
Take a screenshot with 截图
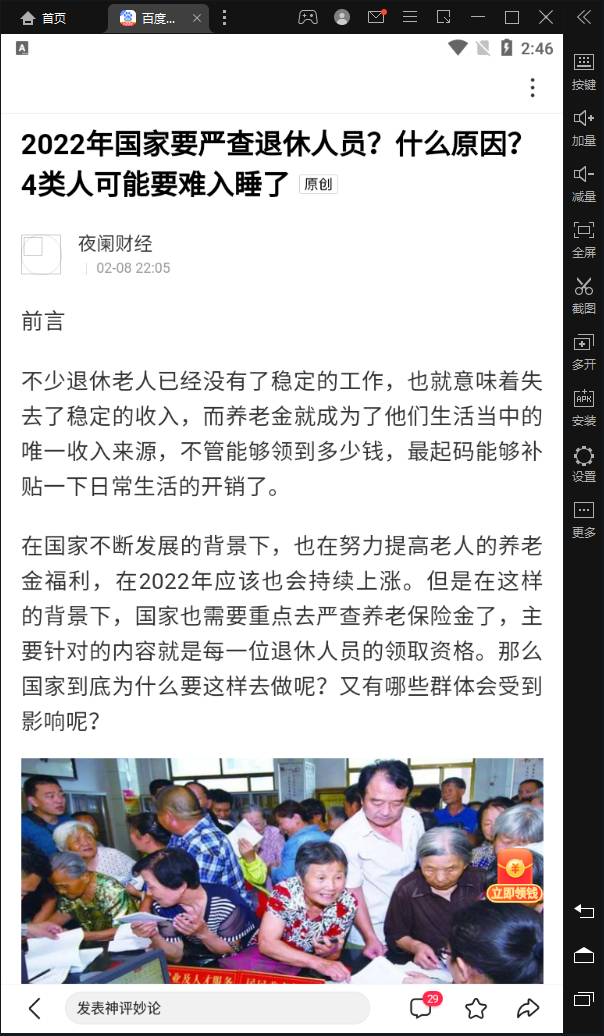pyautogui.click(x=584, y=294)
